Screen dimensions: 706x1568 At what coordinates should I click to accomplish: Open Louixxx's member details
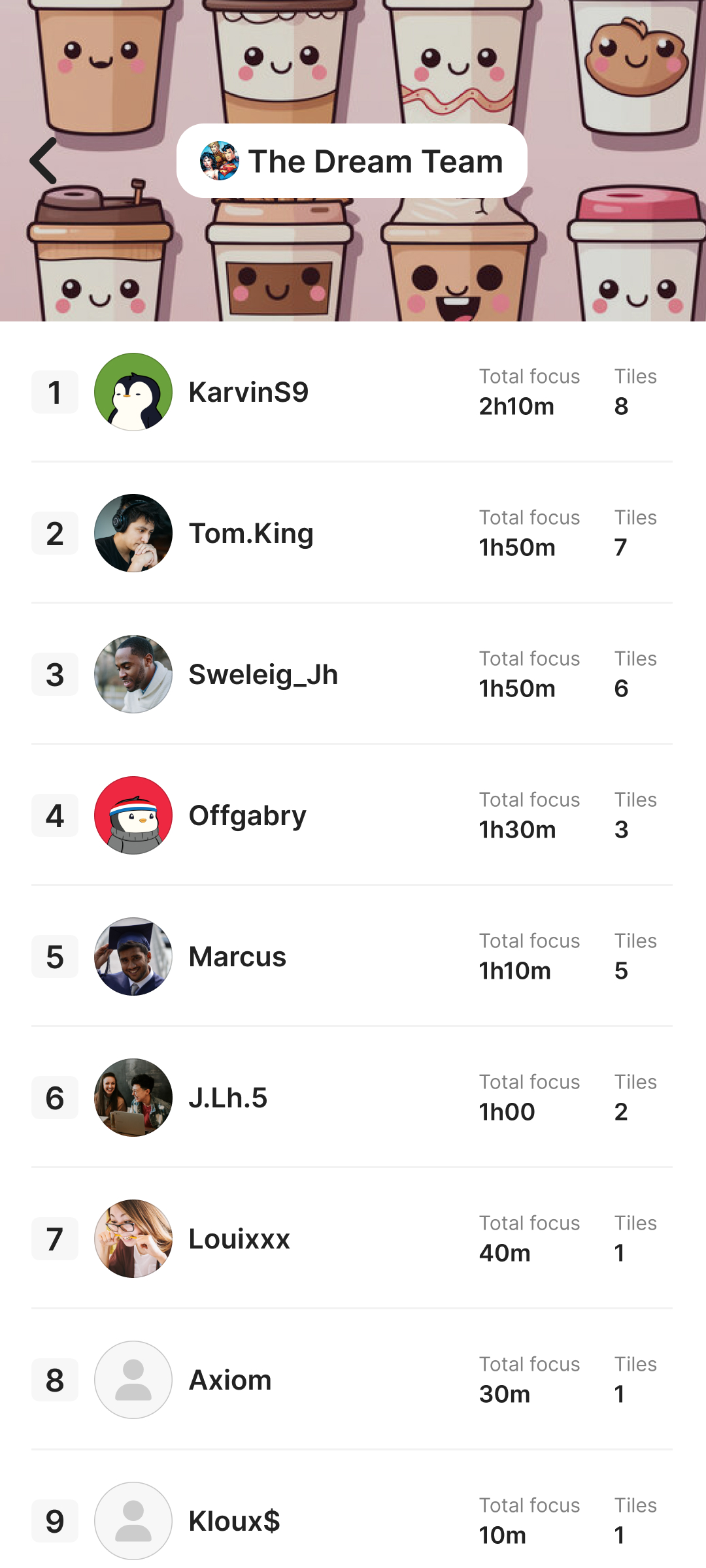point(352,1239)
